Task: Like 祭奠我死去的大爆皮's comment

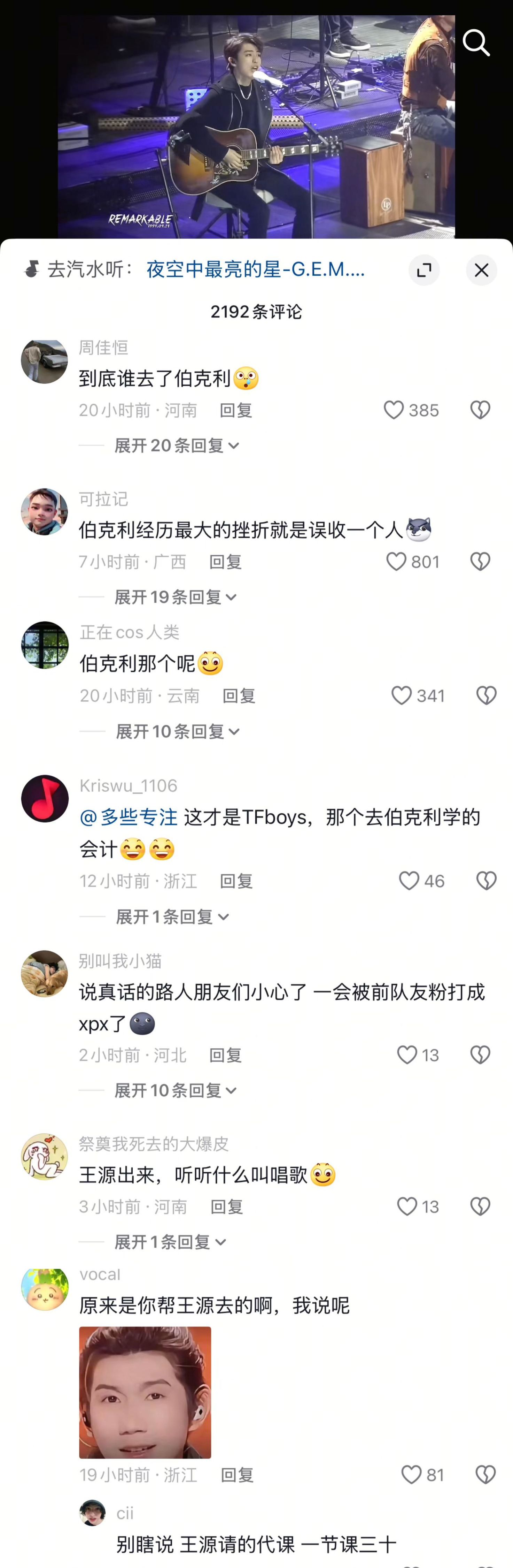Action: tap(407, 1207)
